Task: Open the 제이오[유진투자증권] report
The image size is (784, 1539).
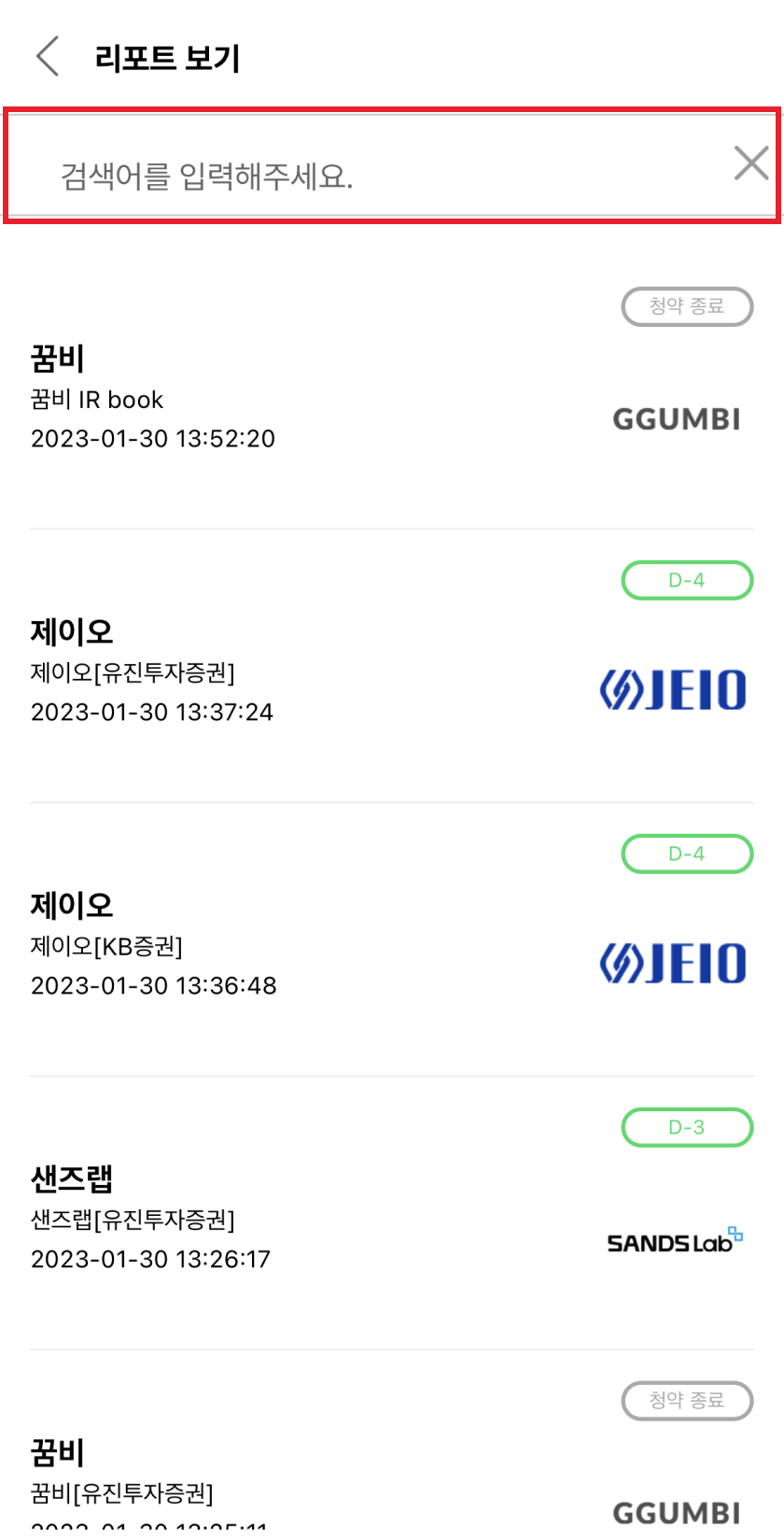Action: (392, 666)
